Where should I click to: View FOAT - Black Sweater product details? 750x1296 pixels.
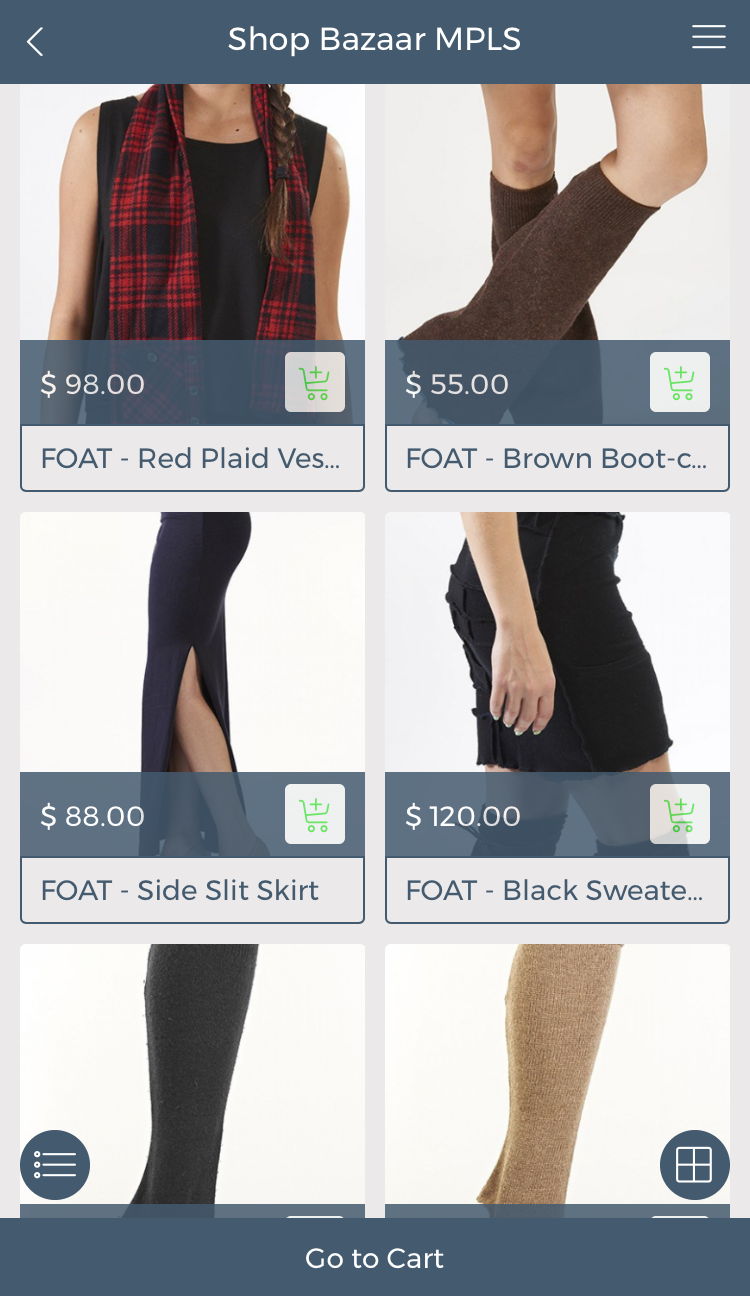557,890
